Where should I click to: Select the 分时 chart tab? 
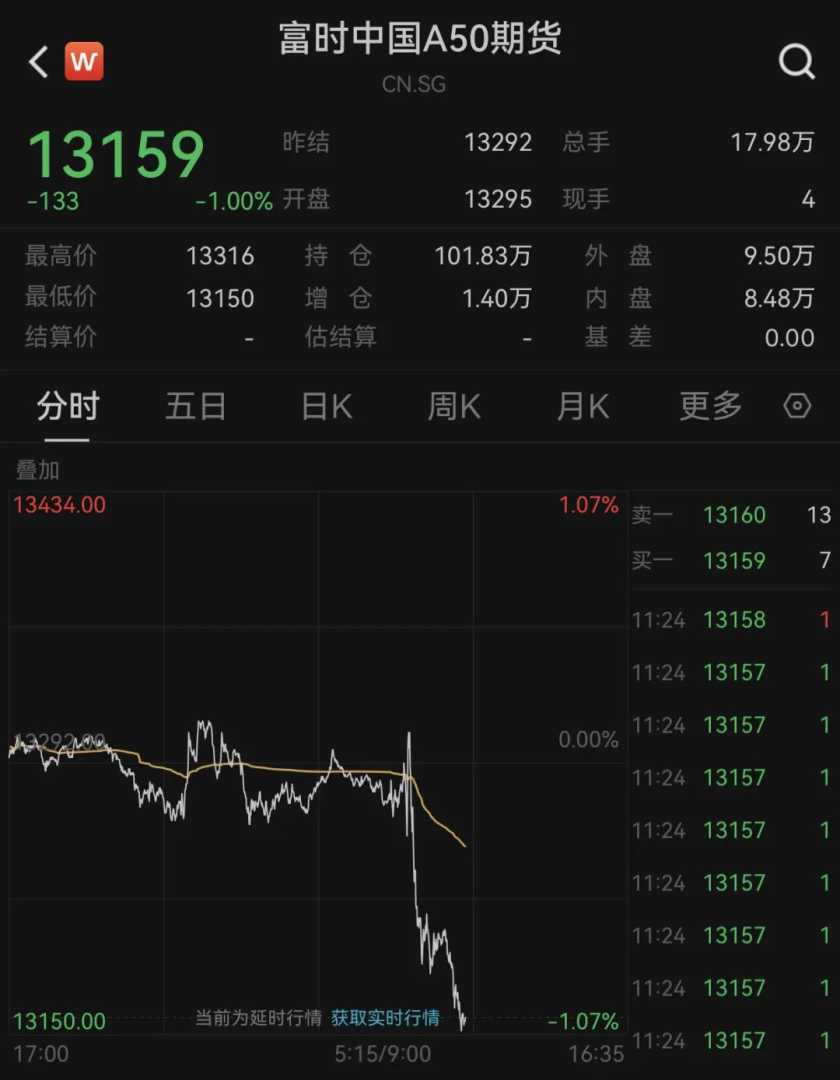click(68, 407)
